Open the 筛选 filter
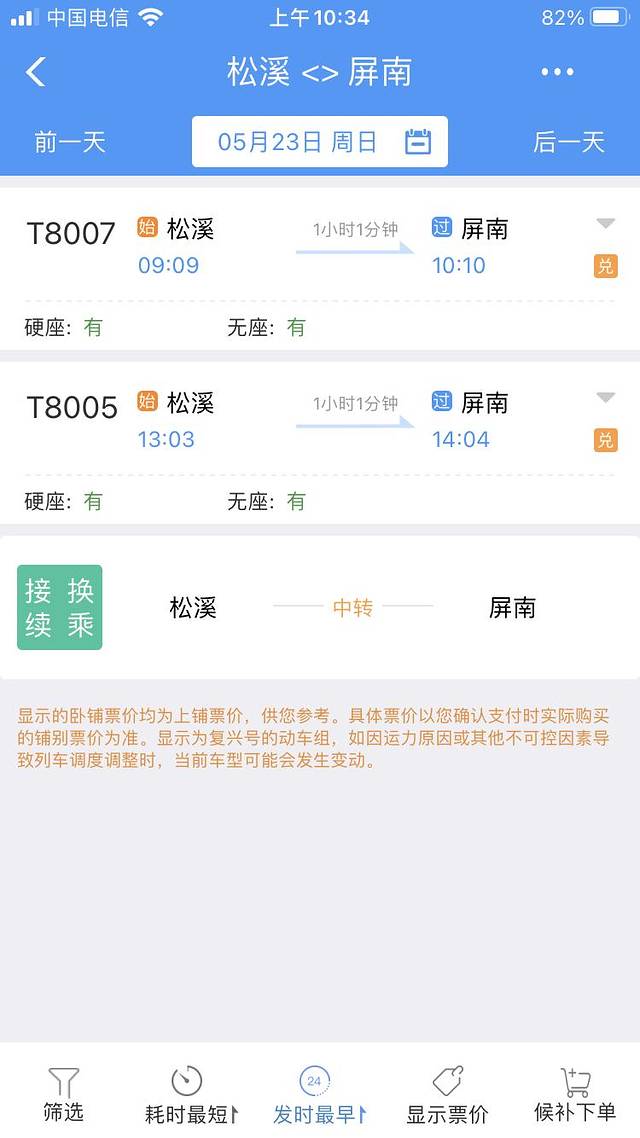This screenshot has height=1138, width=640. (63, 1095)
